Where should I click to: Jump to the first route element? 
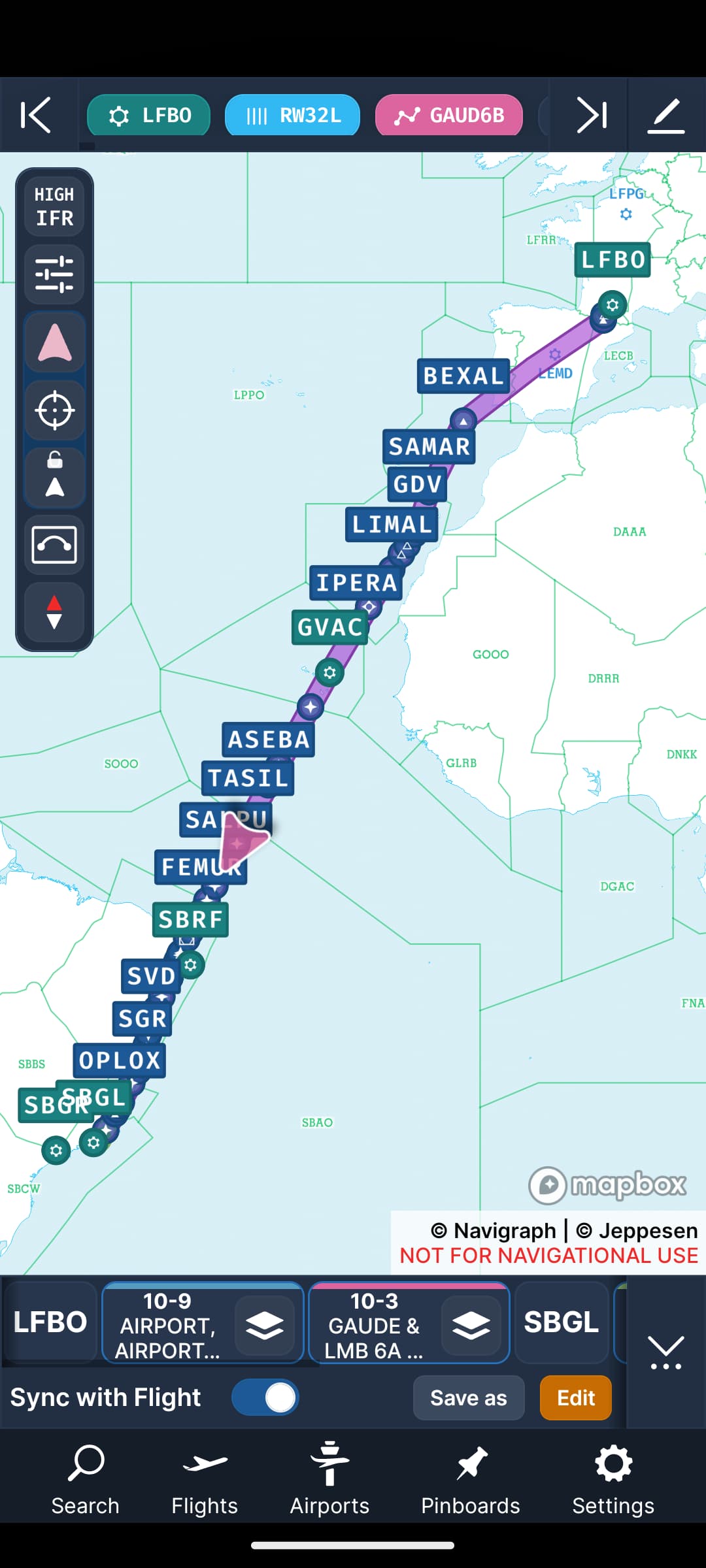click(36, 116)
